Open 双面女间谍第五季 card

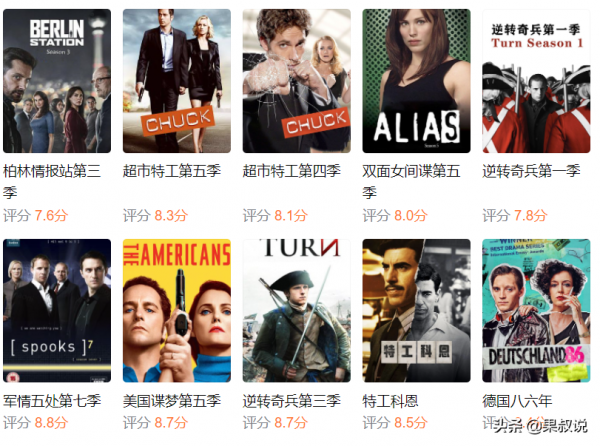click(x=416, y=82)
